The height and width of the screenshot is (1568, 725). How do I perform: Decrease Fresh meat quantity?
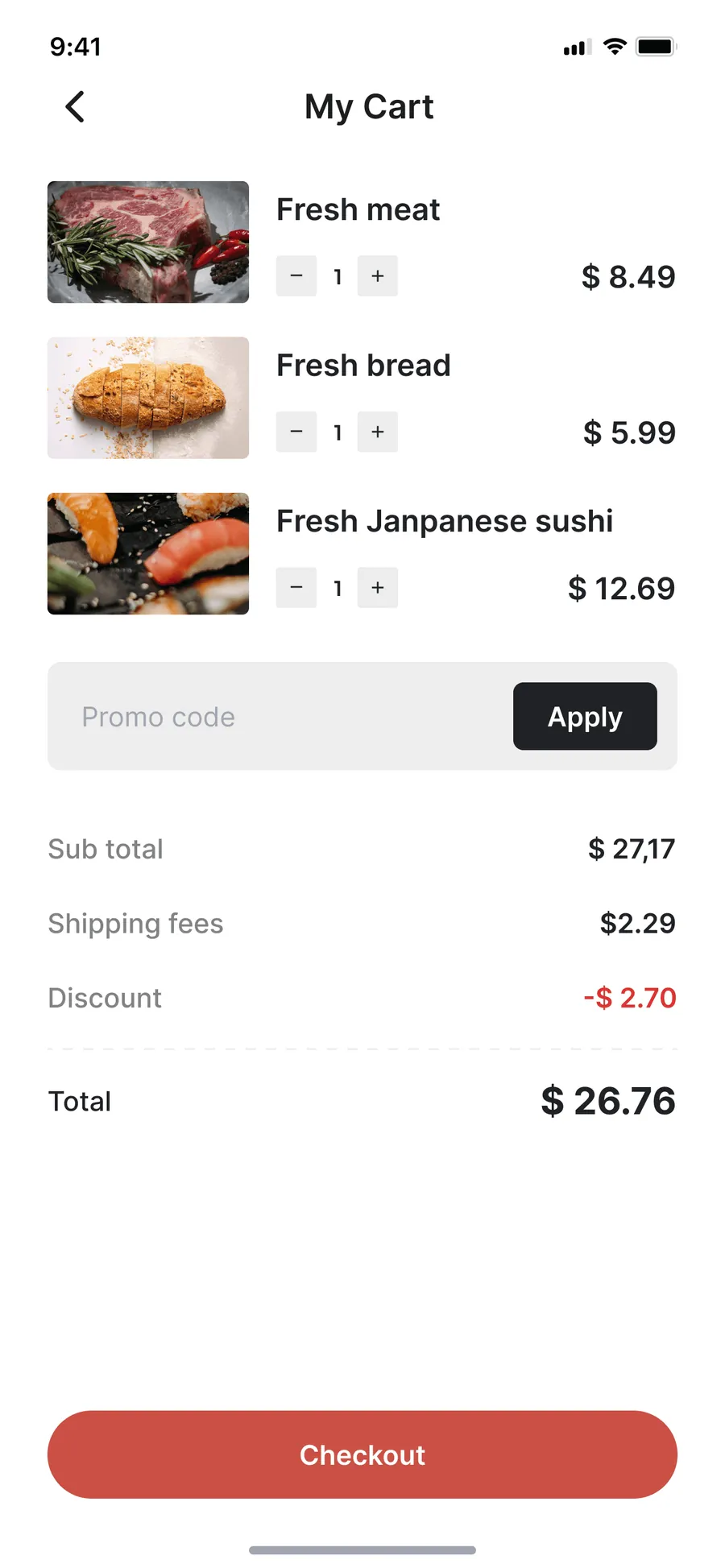click(296, 276)
